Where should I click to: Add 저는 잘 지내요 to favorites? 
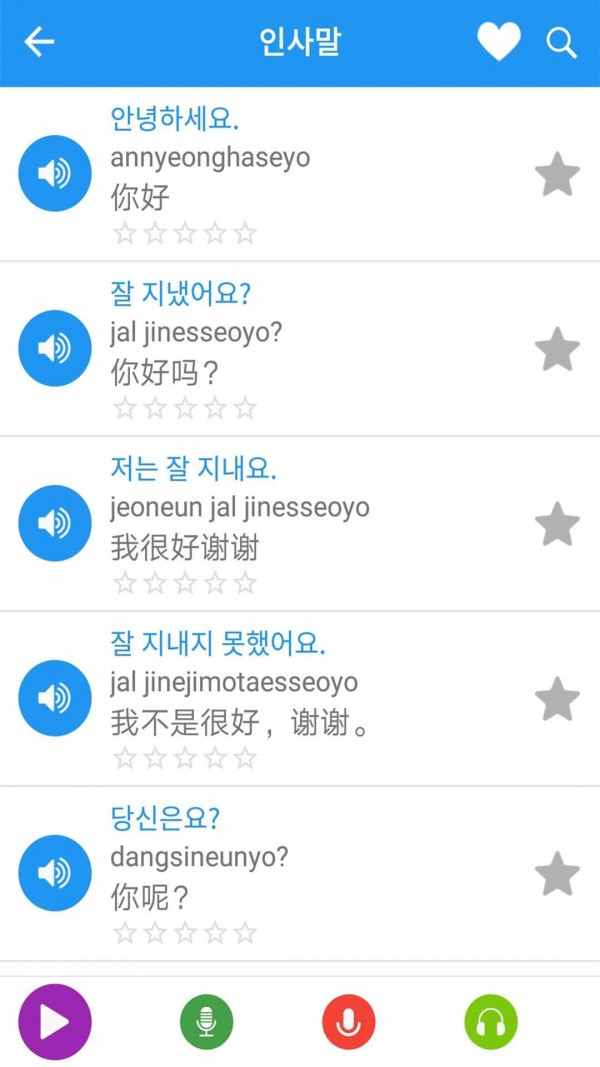pyautogui.click(x=557, y=524)
